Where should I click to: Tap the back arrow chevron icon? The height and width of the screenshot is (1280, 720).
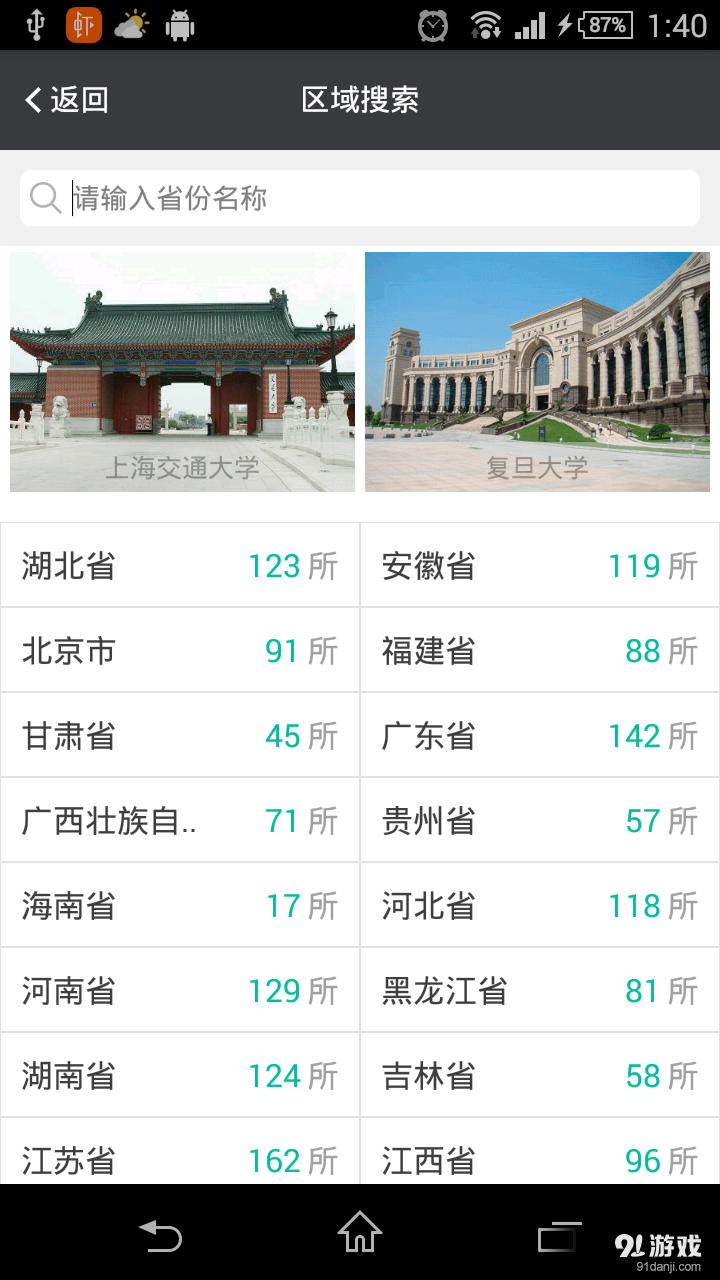(x=31, y=100)
